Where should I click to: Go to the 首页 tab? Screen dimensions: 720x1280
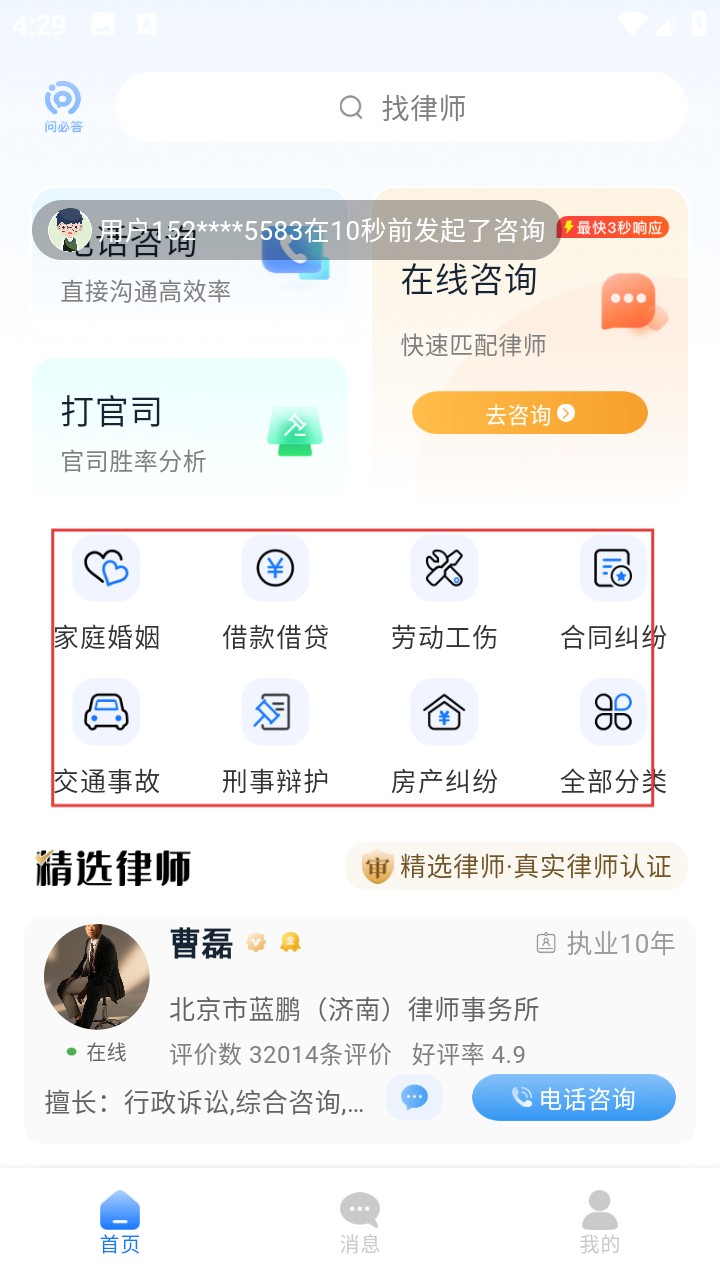pyautogui.click(x=120, y=1222)
